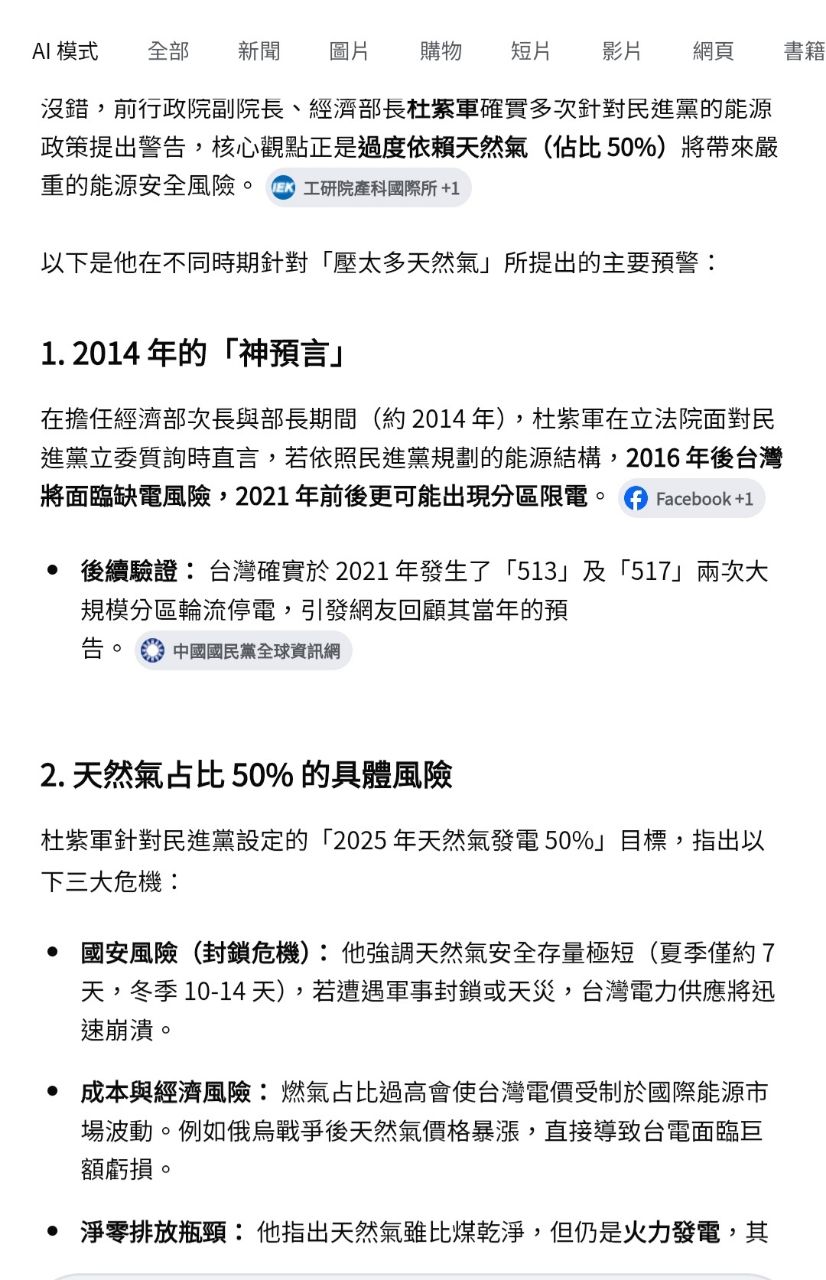
Task: Switch to the 書籍 tab
Action: pyautogui.click(x=803, y=51)
